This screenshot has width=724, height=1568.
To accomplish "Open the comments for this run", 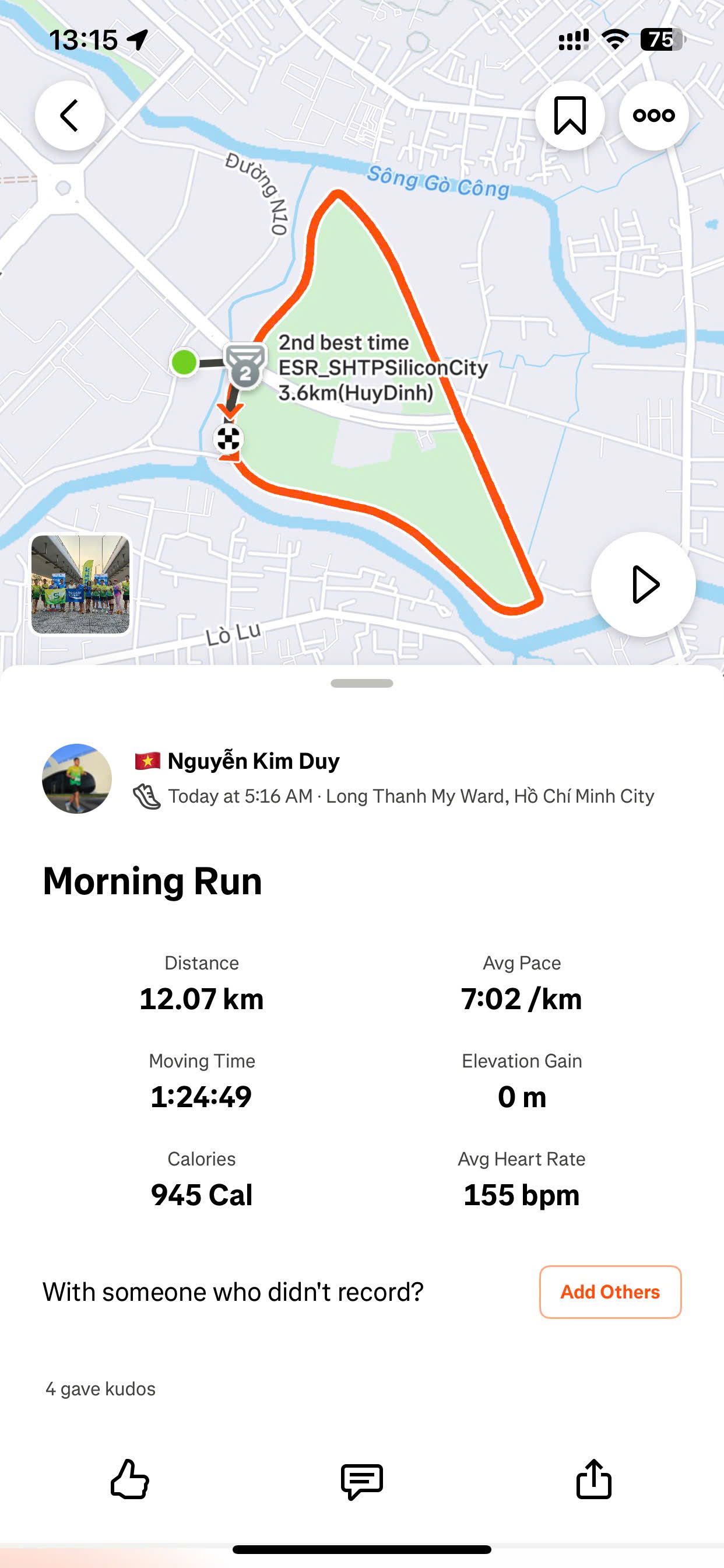I will (x=362, y=1480).
